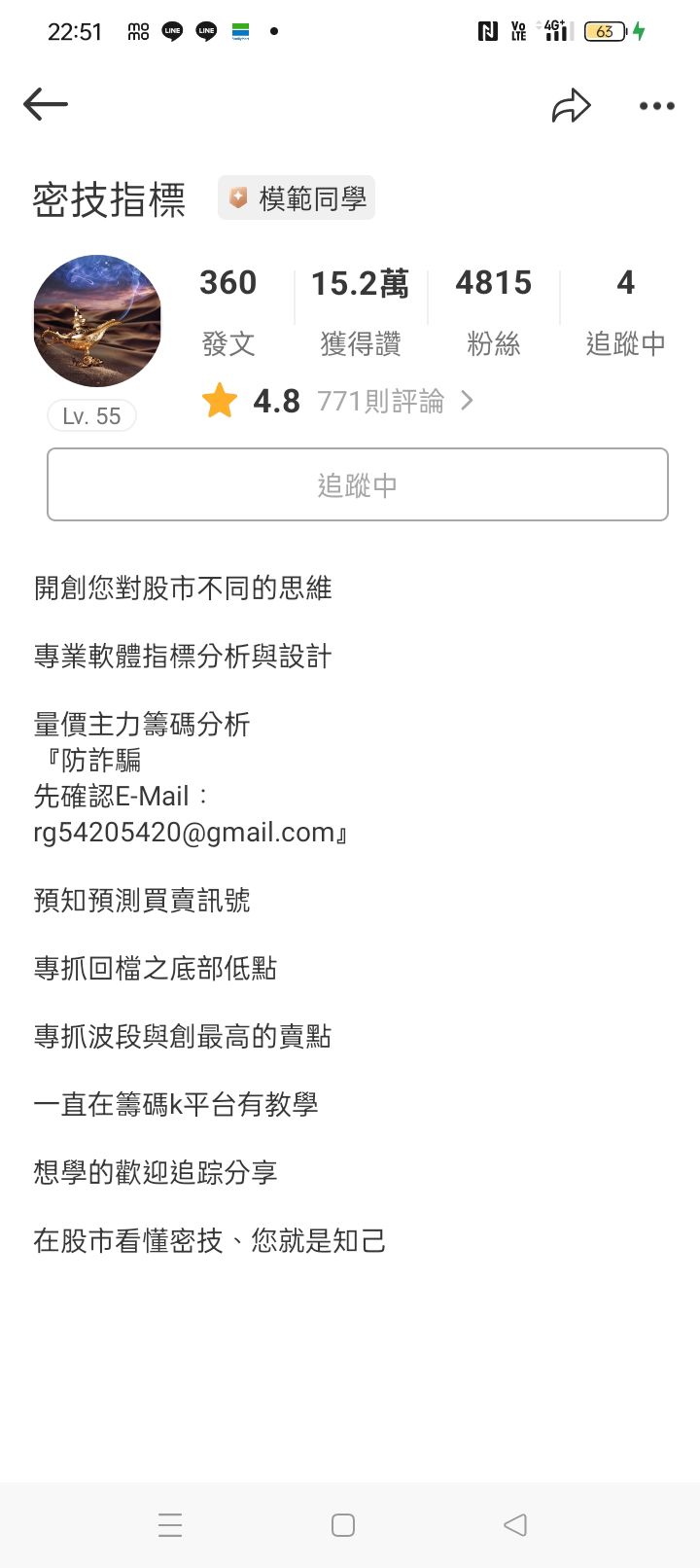The height and width of the screenshot is (1568, 700).
Task: Open the profile avatar picture
Action: coord(97,321)
